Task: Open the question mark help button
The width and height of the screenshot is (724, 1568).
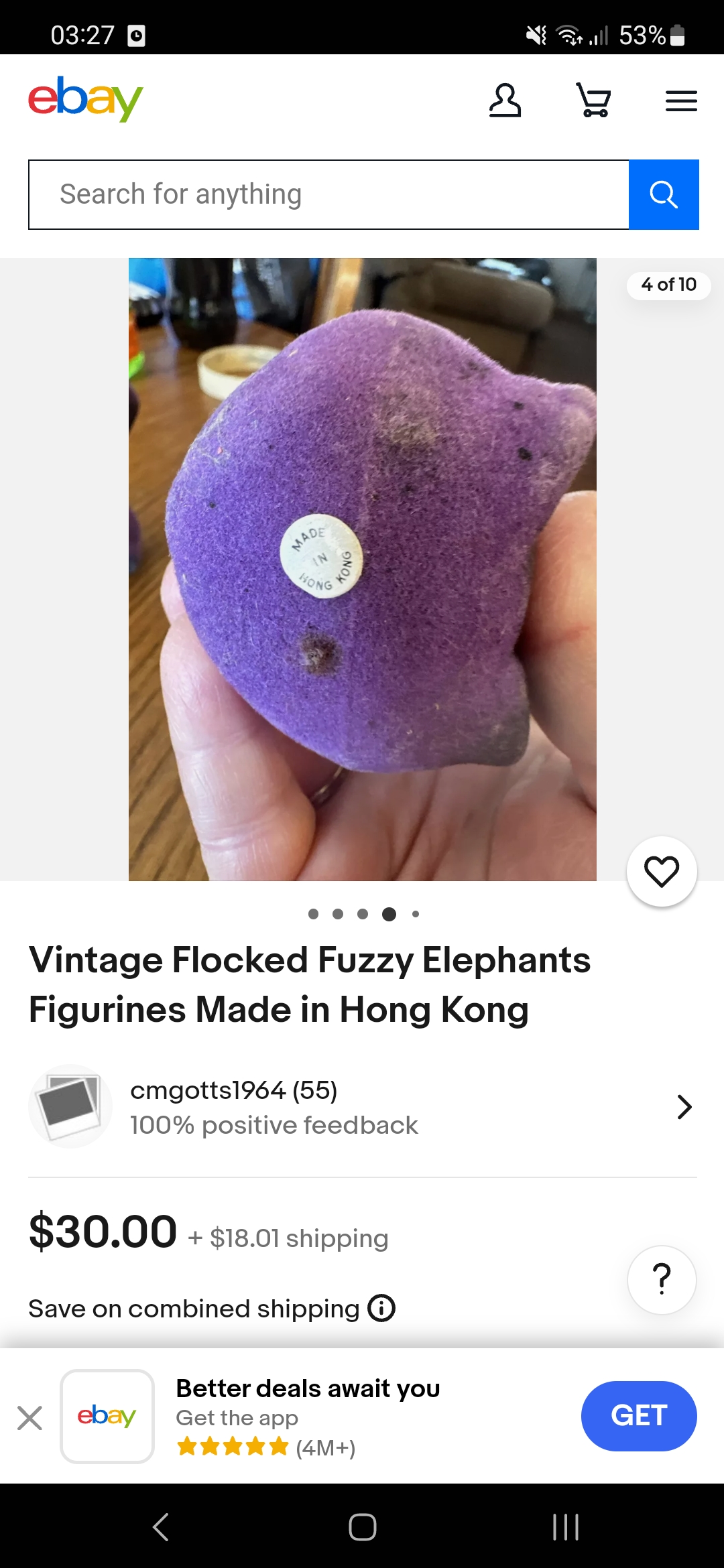Action: click(662, 1280)
